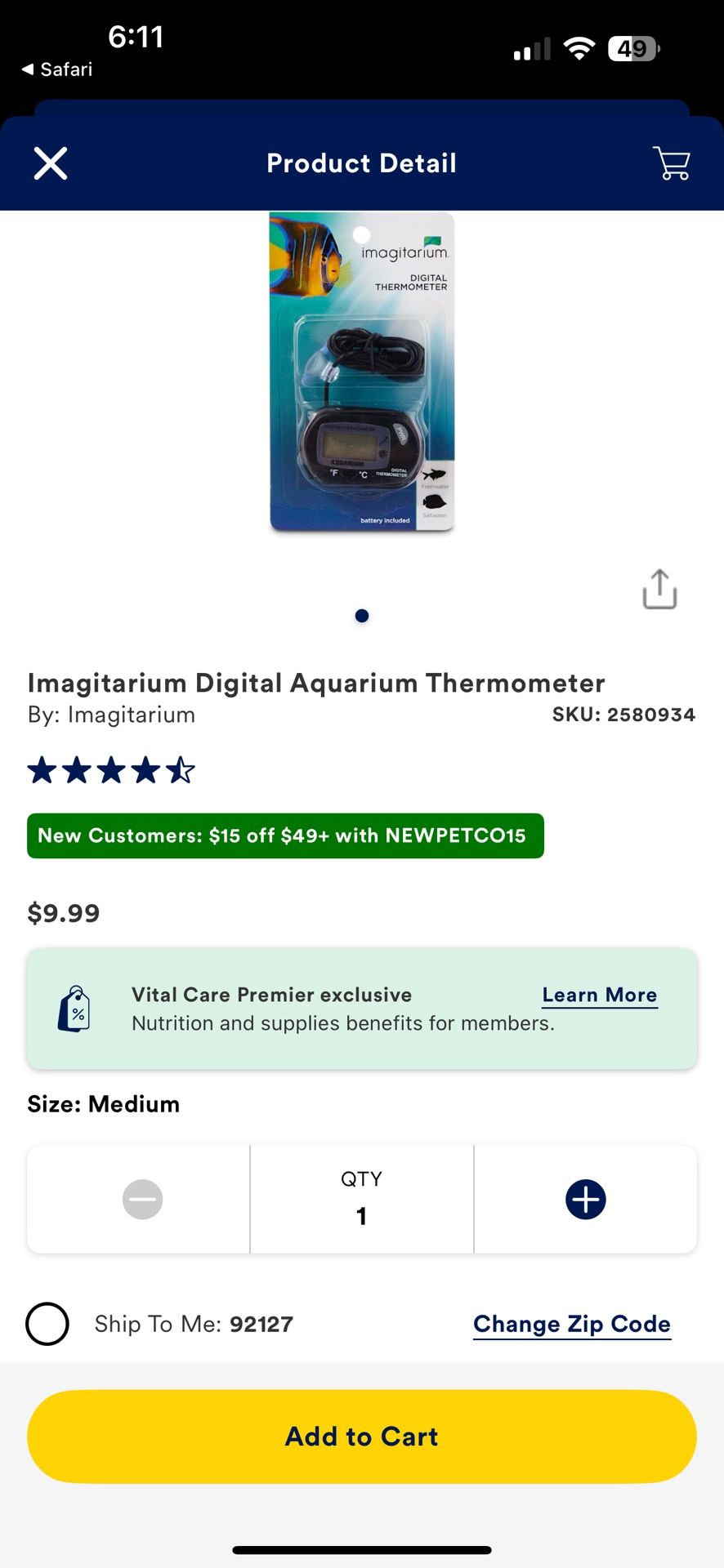The image size is (724, 1568).
Task: Tap the NEWPETCO15 new customer offer banner
Action: 285,835
